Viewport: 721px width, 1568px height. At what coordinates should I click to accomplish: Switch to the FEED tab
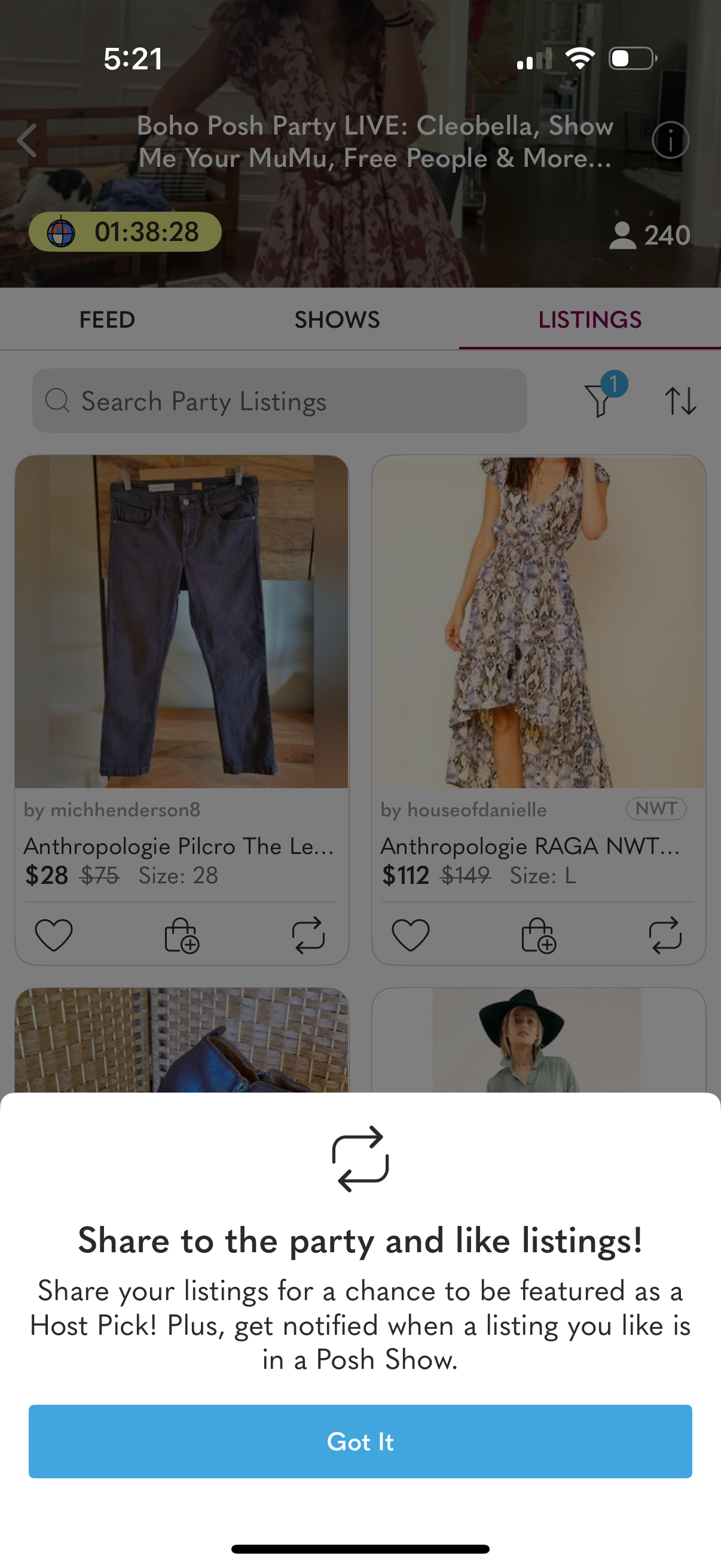click(107, 319)
